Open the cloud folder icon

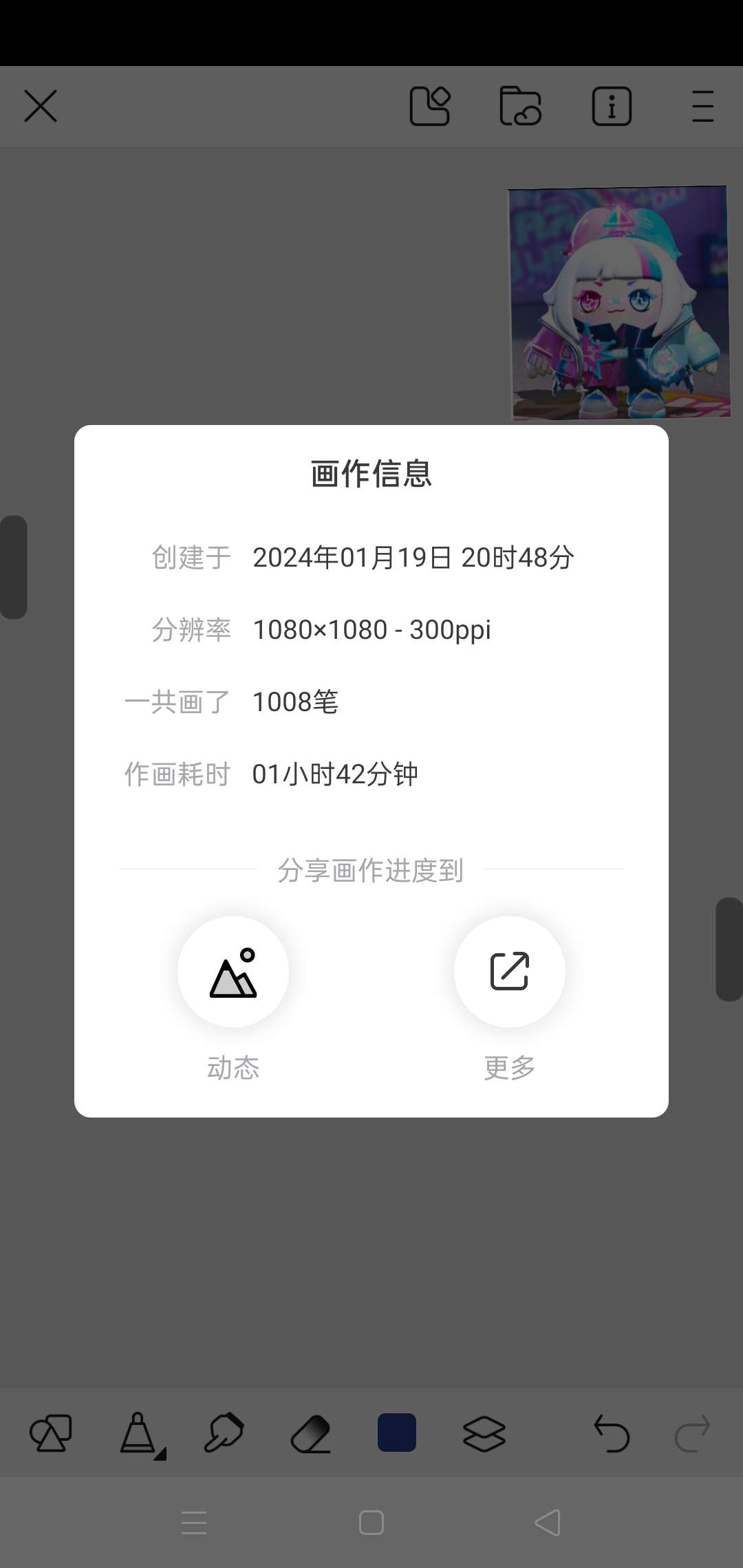coord(520,107)
